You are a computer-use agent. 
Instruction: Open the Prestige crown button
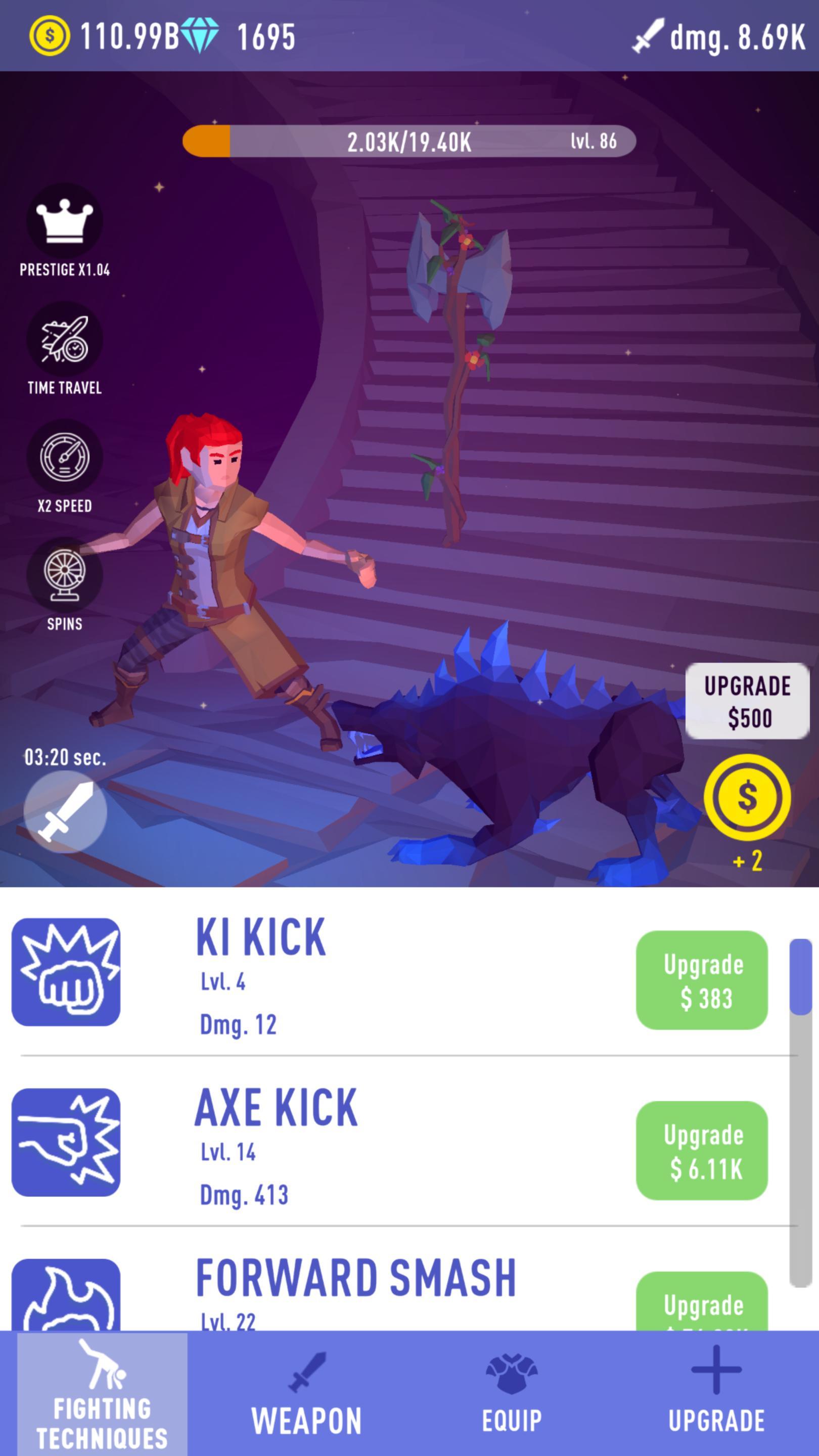(x=64, y=221)
